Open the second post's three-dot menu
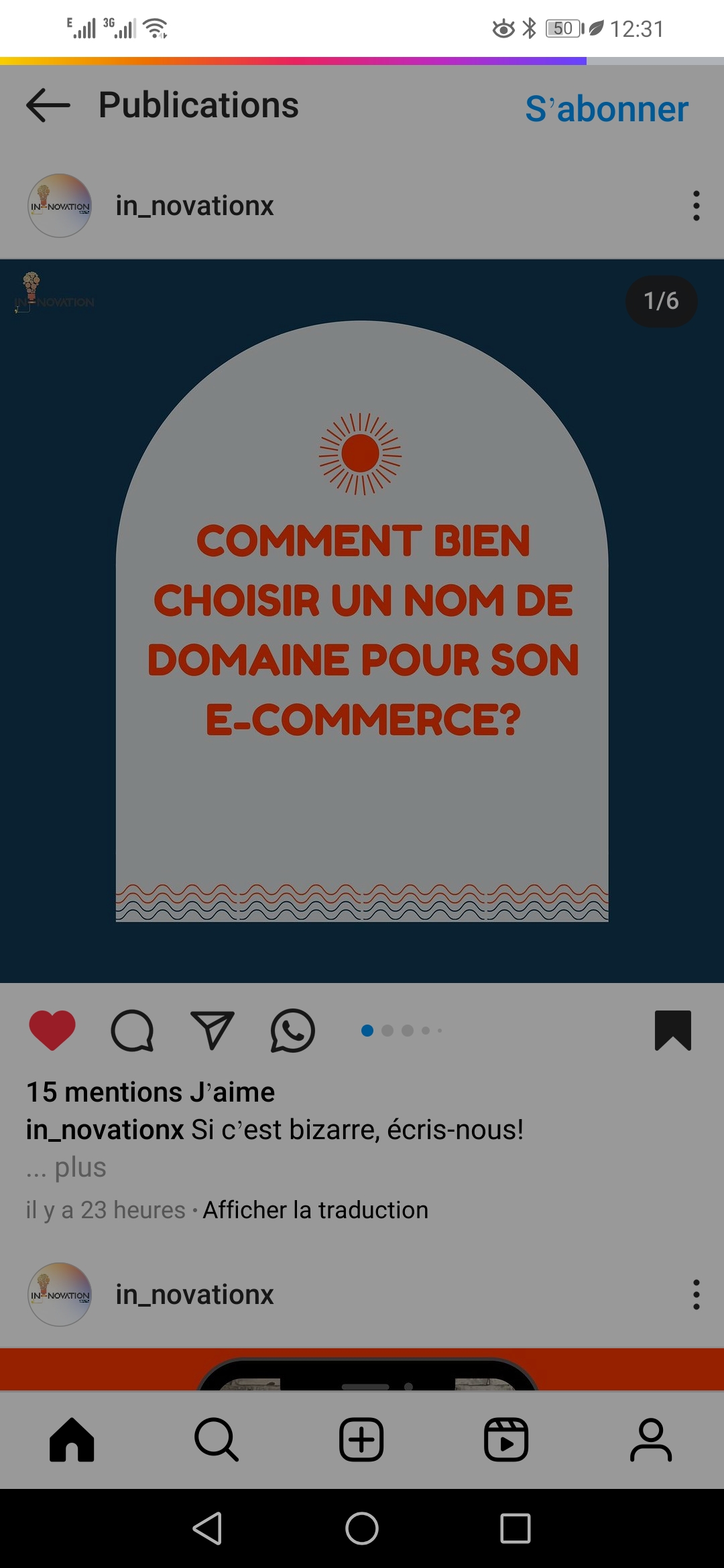Image resolution: width=724 pixels, height=1568 pixels. point(697,1295)
